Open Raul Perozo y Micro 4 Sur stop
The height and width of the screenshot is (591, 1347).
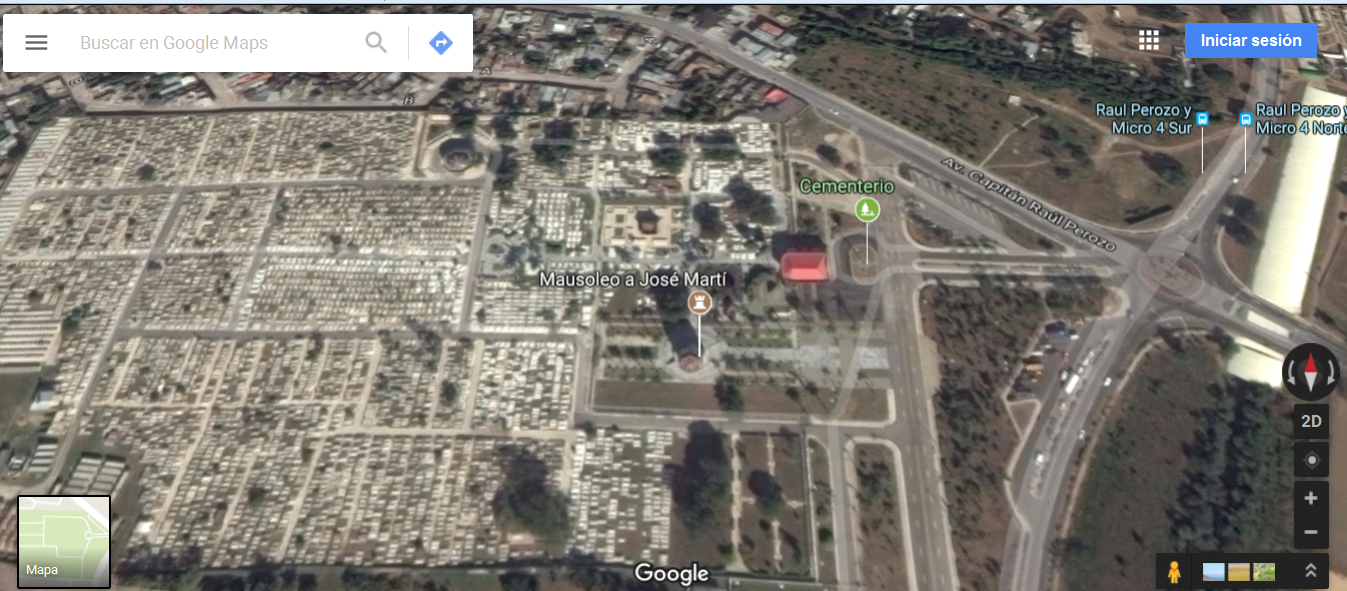click(x=1202, y=119)
